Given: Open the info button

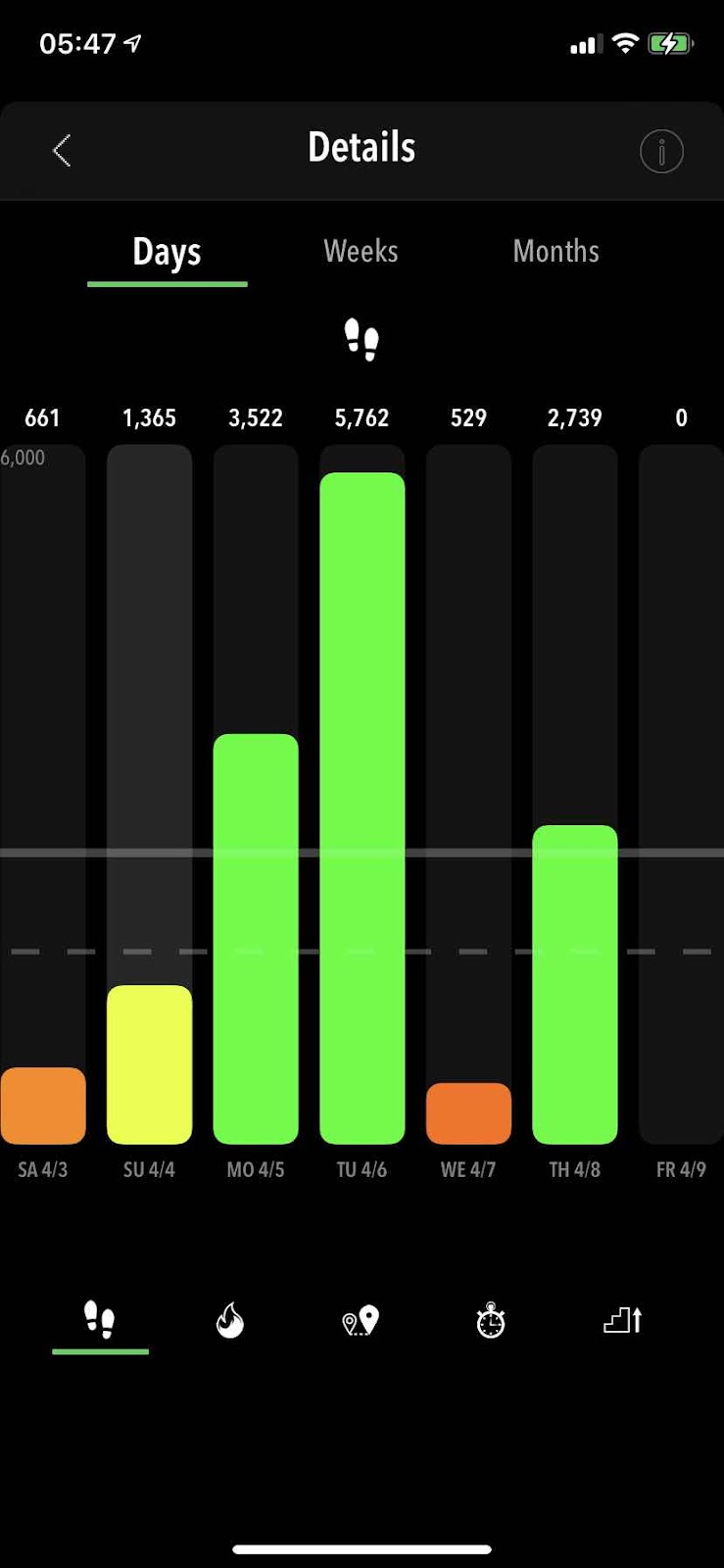Looking at the screenshot, I should [661, 152].
